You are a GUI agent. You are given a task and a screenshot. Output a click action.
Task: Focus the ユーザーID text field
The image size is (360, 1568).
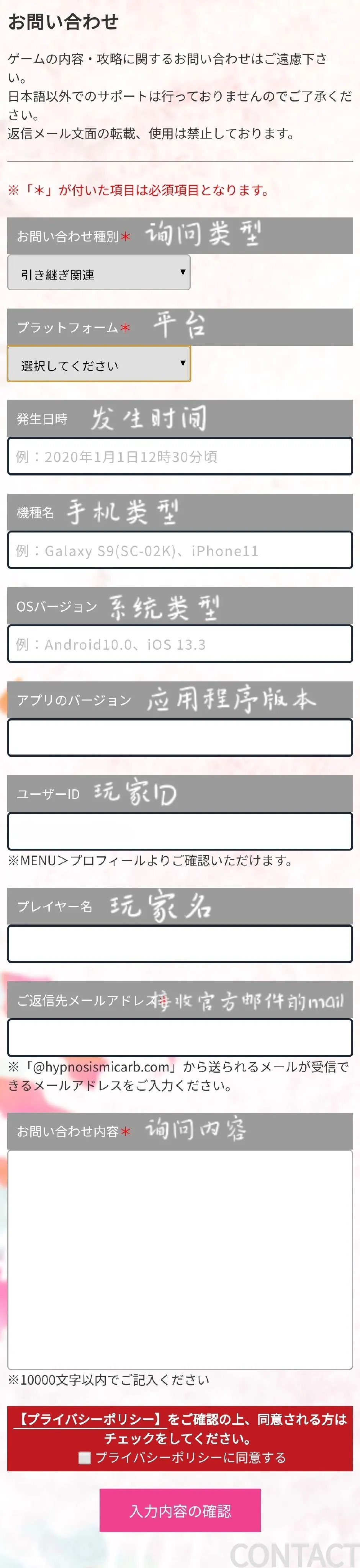[x=180, y=831]
